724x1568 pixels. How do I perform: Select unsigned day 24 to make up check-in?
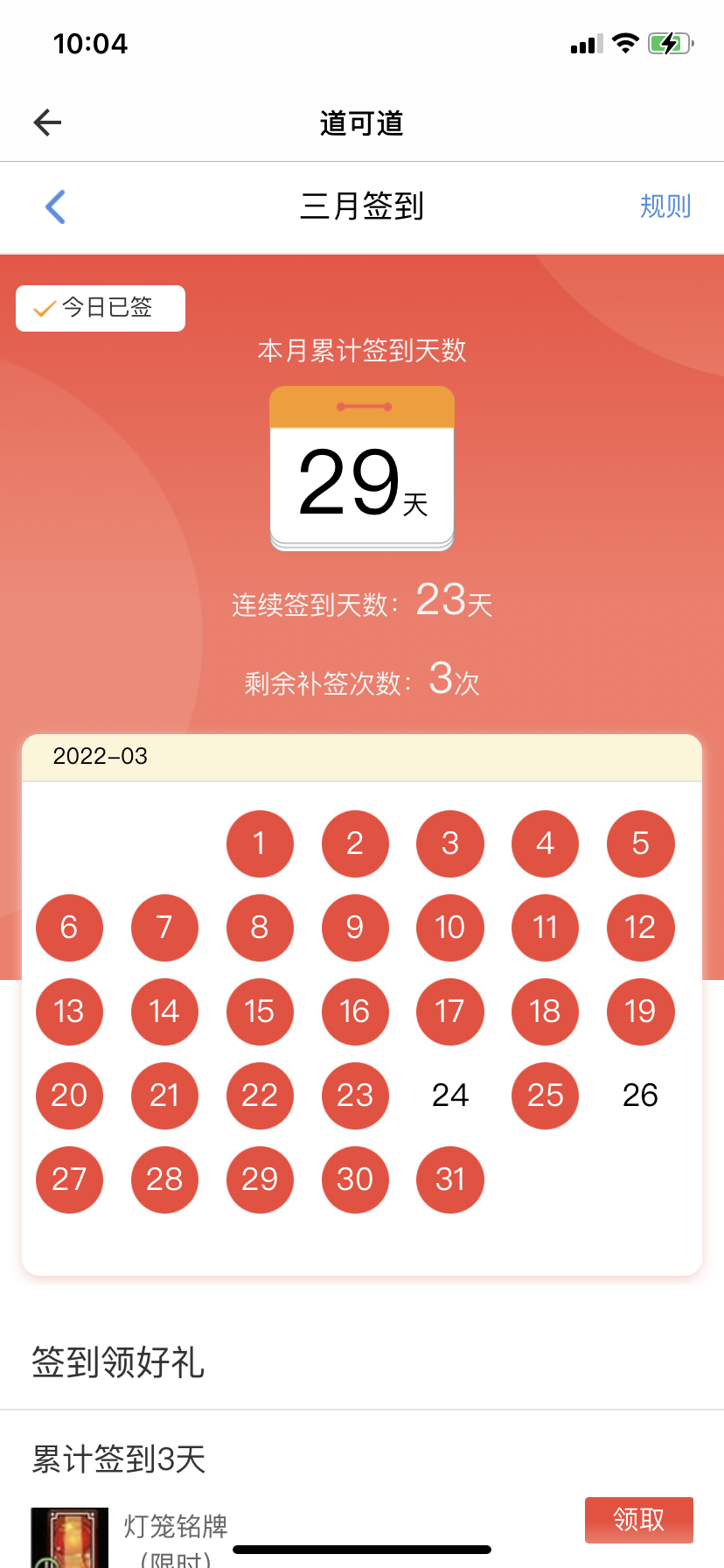[450, 1095]
